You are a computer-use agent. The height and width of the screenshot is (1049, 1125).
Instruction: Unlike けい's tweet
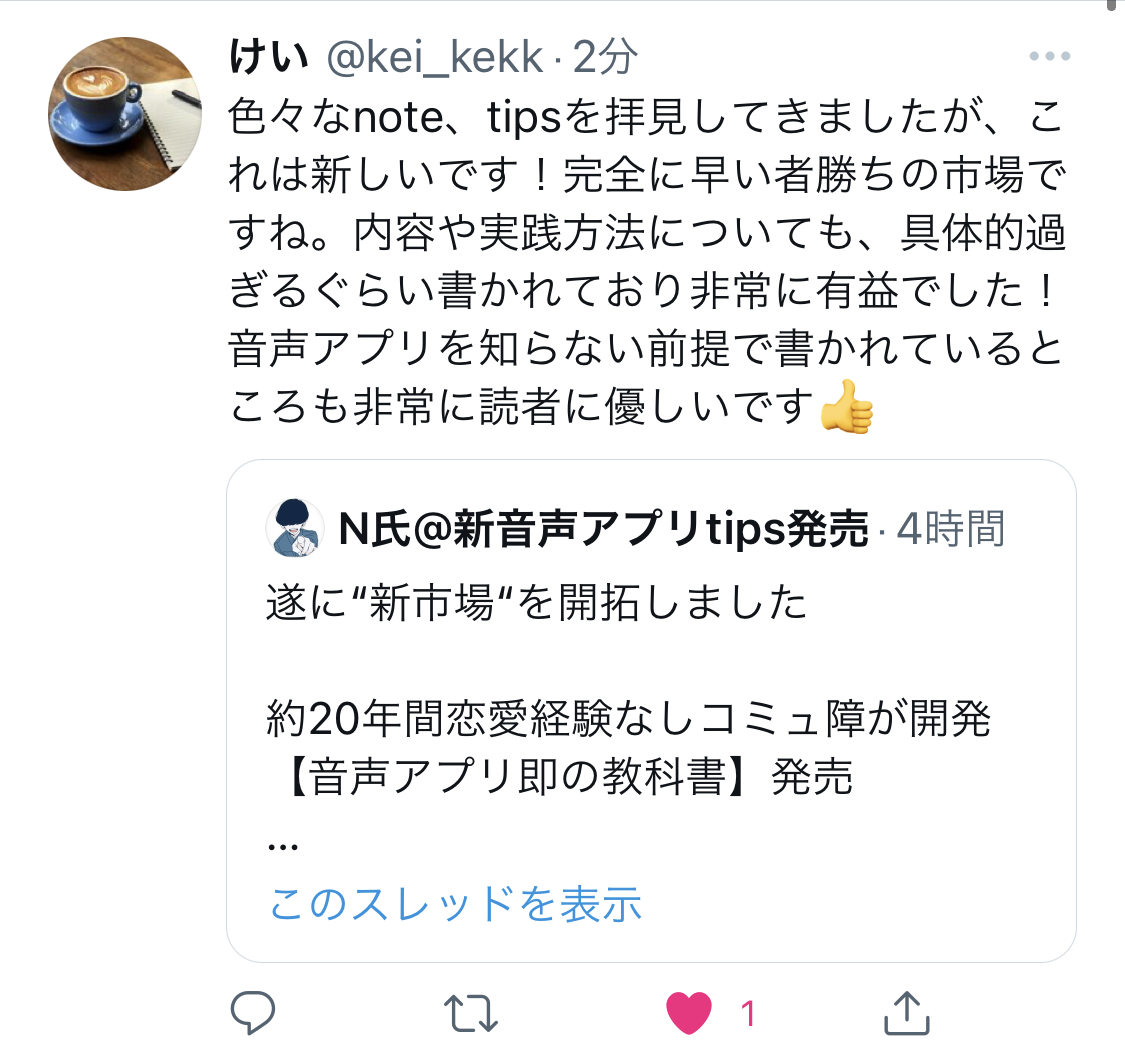click(689, 1013)
